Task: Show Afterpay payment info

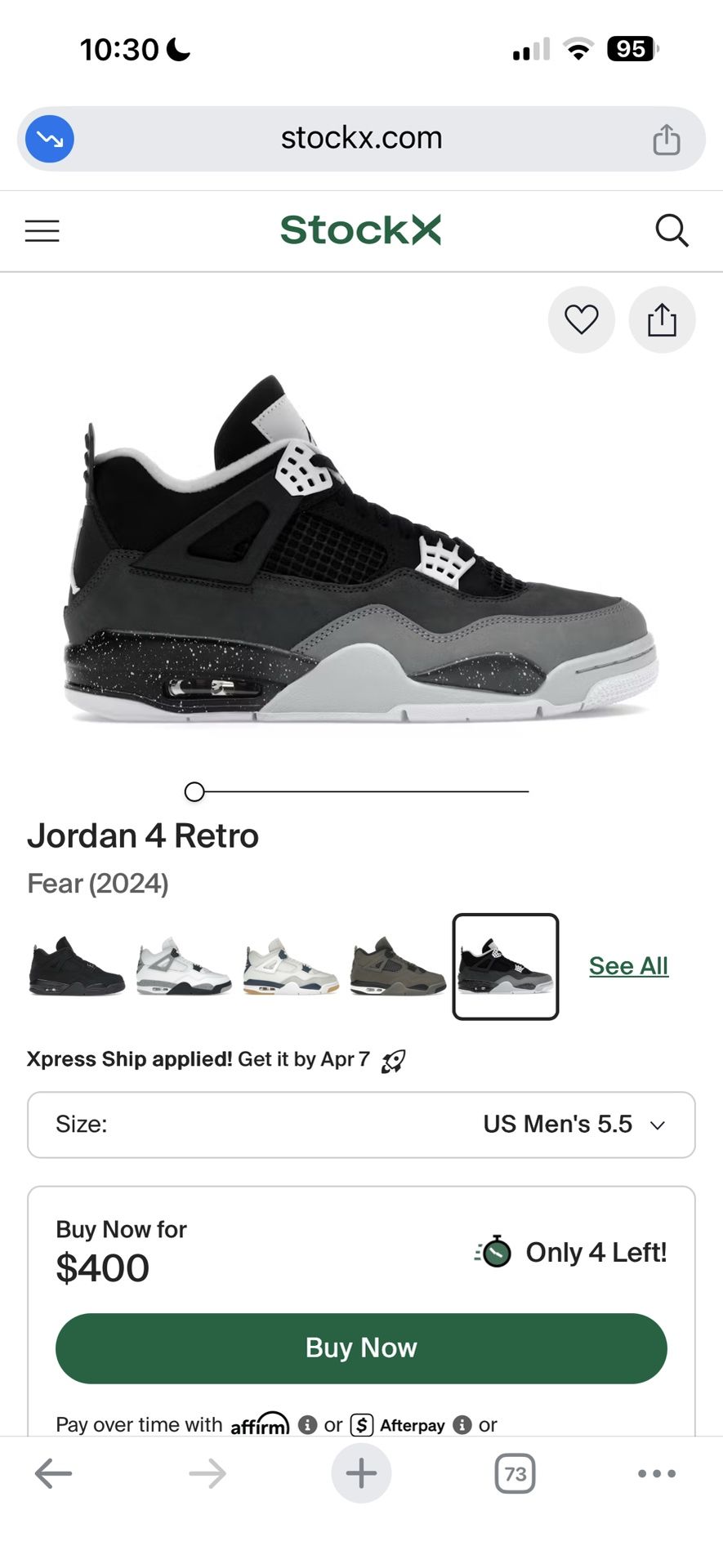Action: point(462,1425)
